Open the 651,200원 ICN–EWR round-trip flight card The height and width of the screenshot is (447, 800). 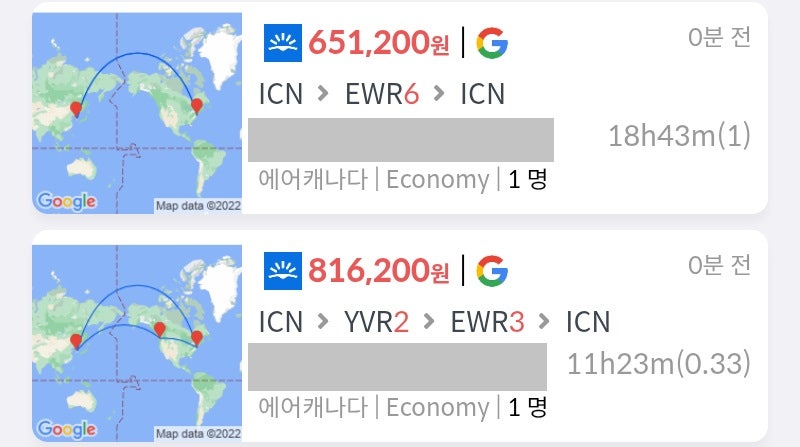400,108
